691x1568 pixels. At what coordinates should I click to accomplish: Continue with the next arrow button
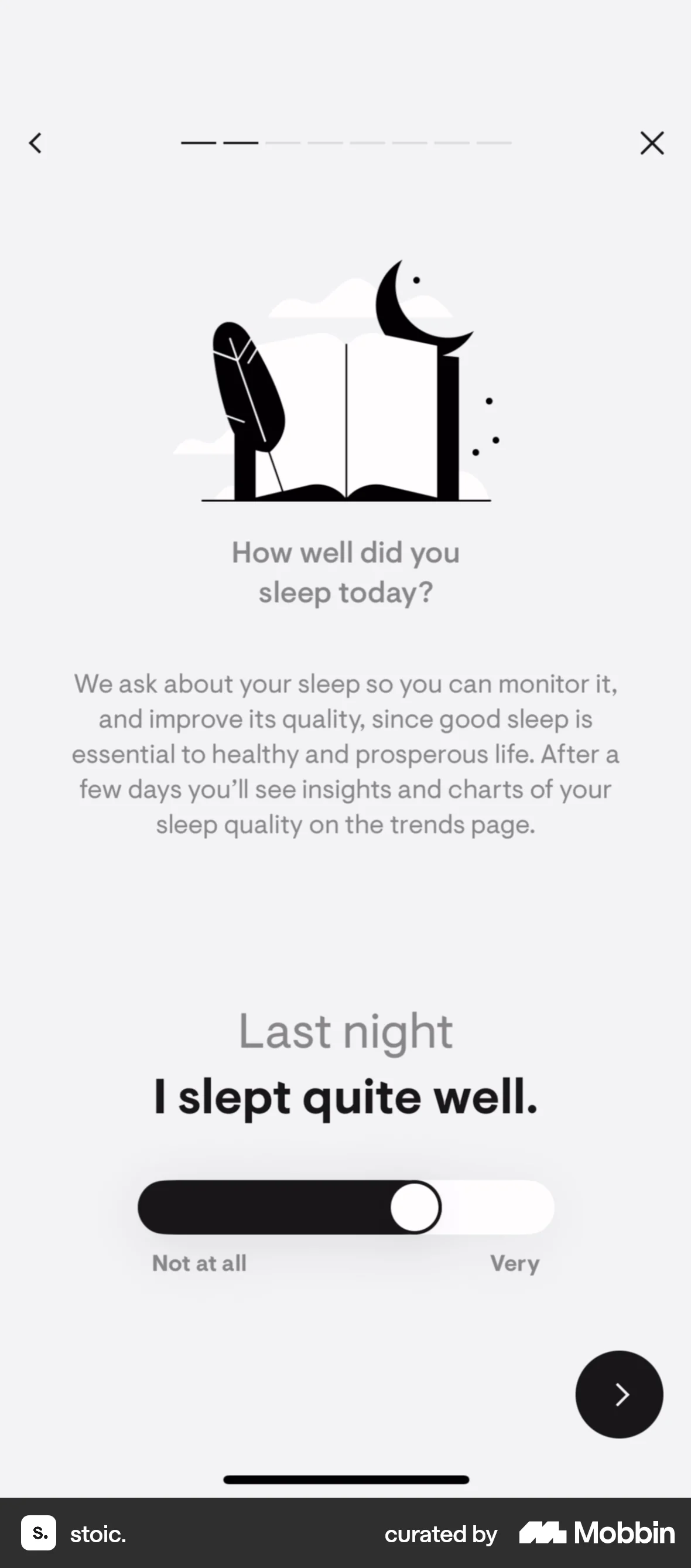click(x=618, y=1394)
